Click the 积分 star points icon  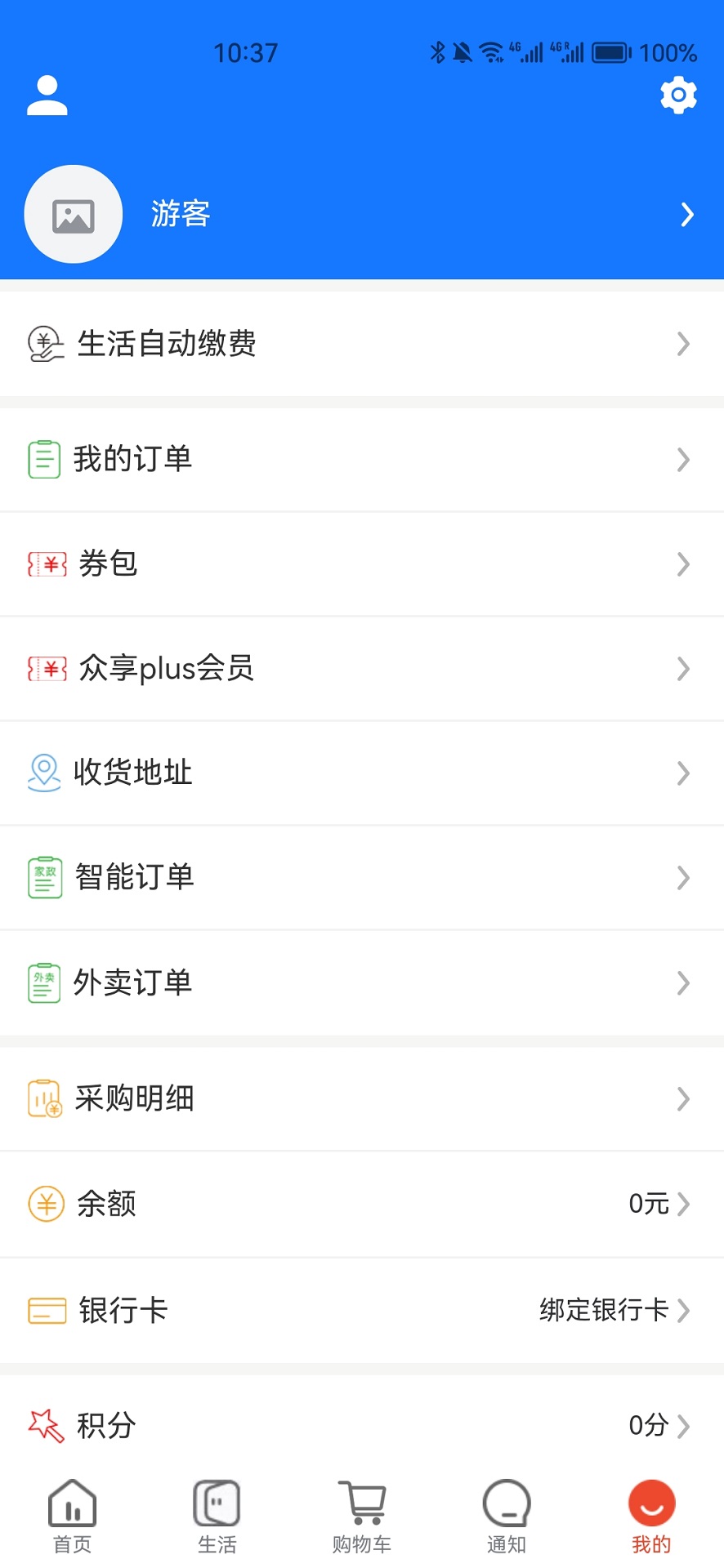point(46,1426)
